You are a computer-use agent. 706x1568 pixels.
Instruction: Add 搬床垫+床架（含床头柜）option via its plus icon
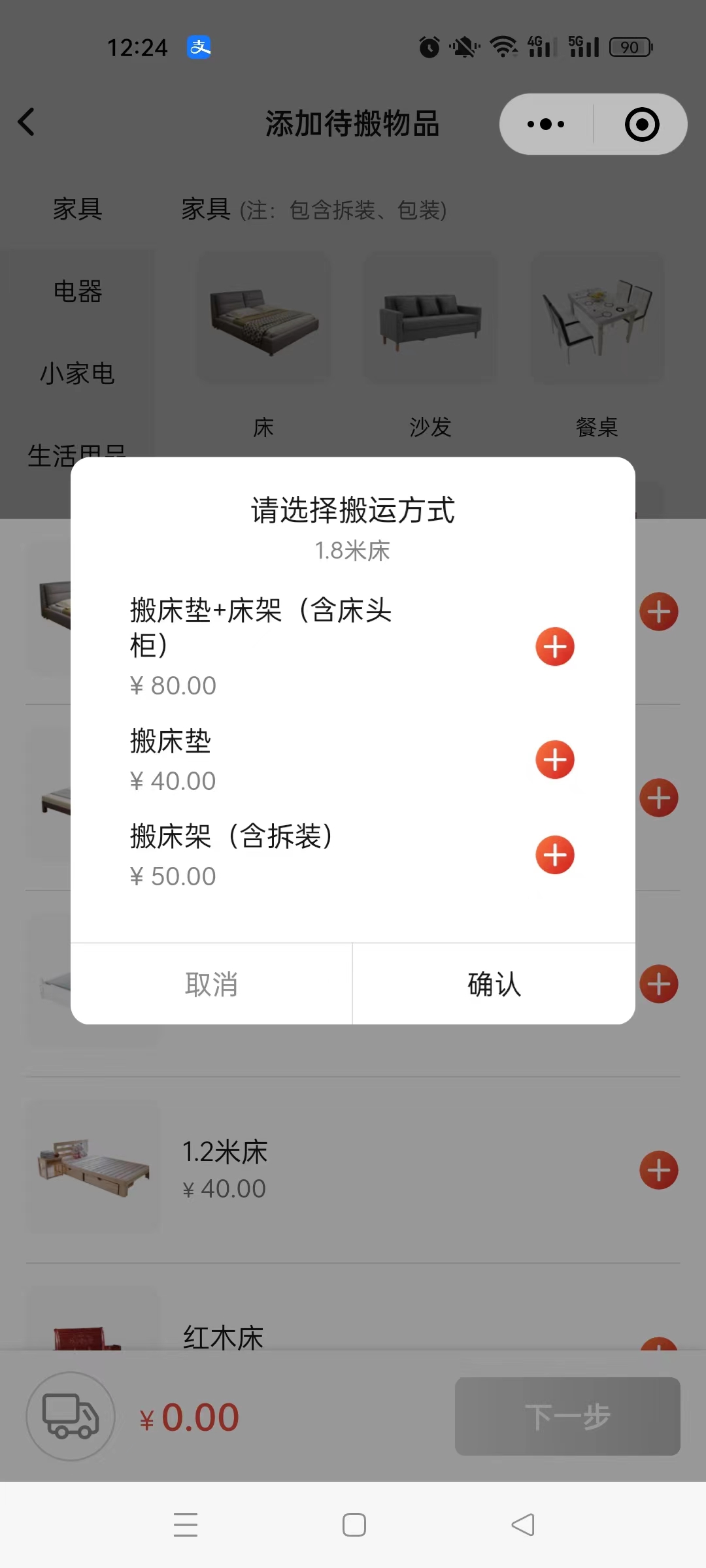(554, 646)
